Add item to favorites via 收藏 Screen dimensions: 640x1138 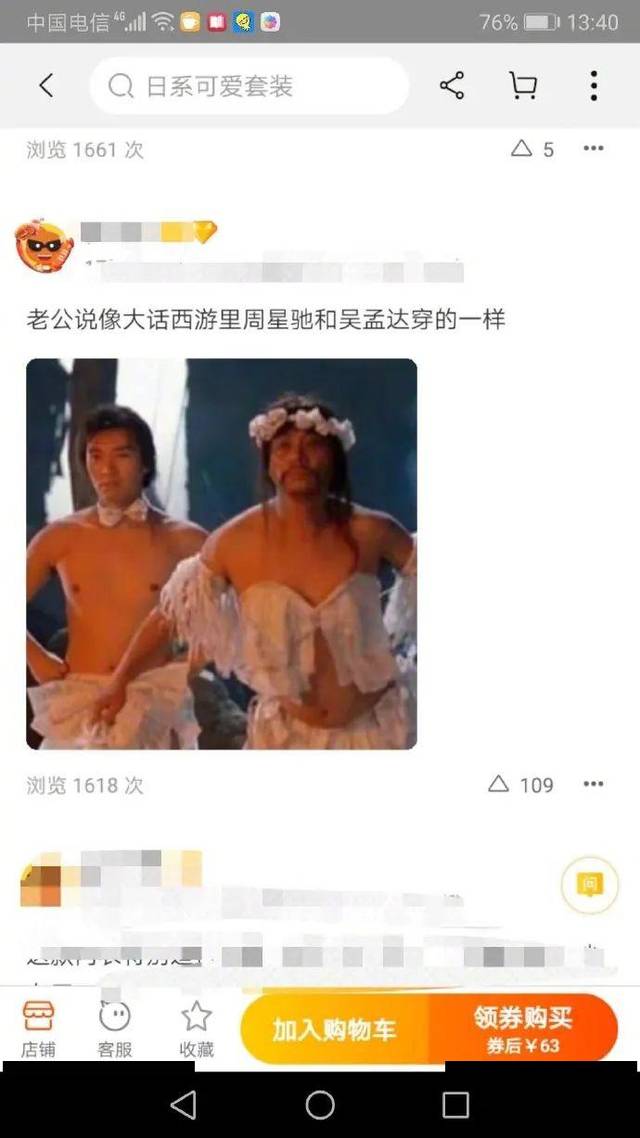[196, 1028]
